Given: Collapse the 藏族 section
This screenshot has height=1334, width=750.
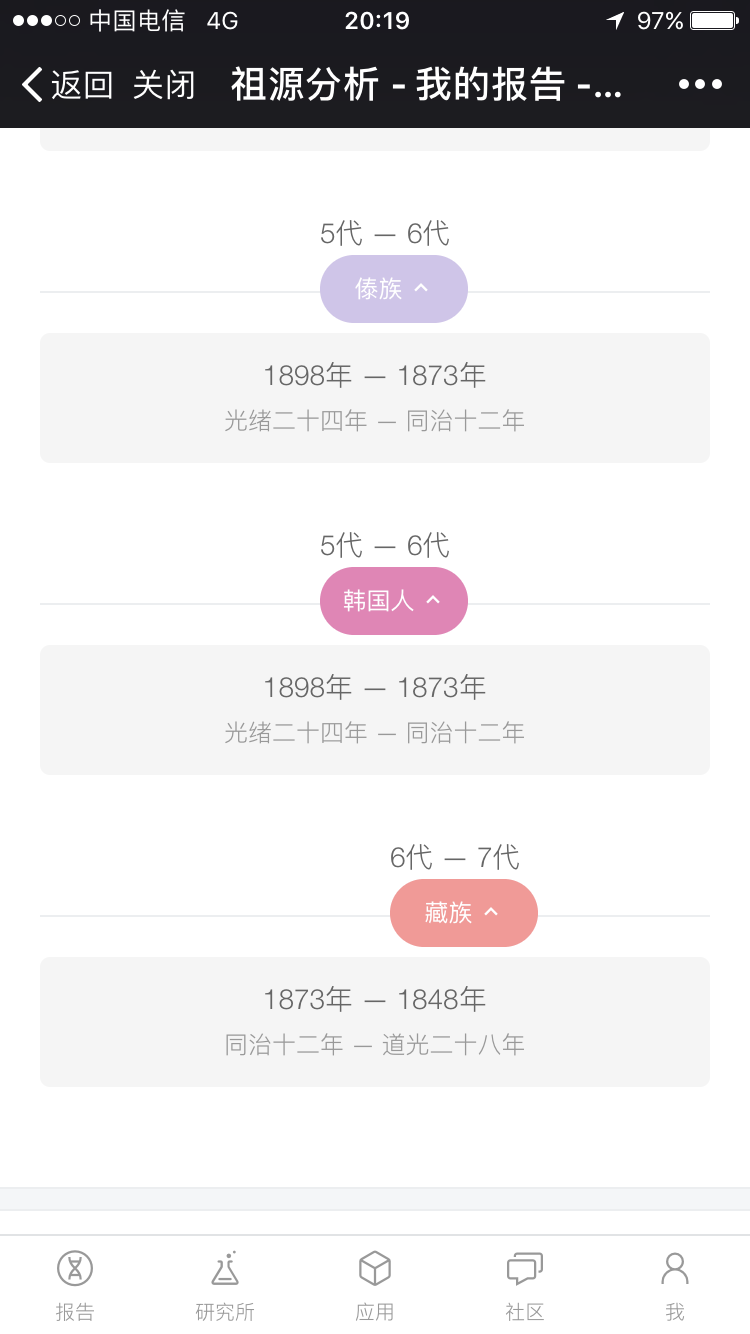Looking at the screenshot, I should point(464,913).
